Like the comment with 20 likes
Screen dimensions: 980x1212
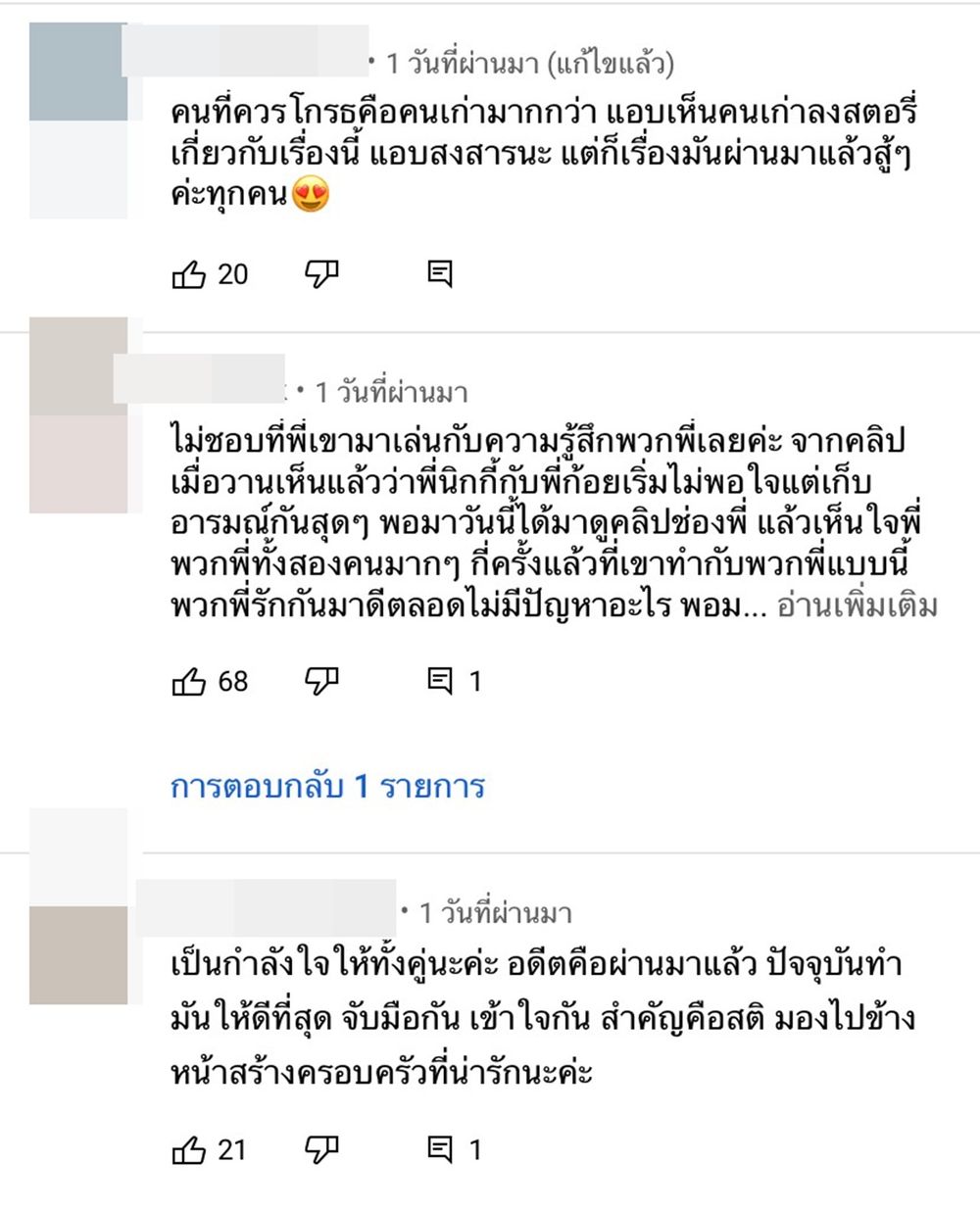pos(188,274)
